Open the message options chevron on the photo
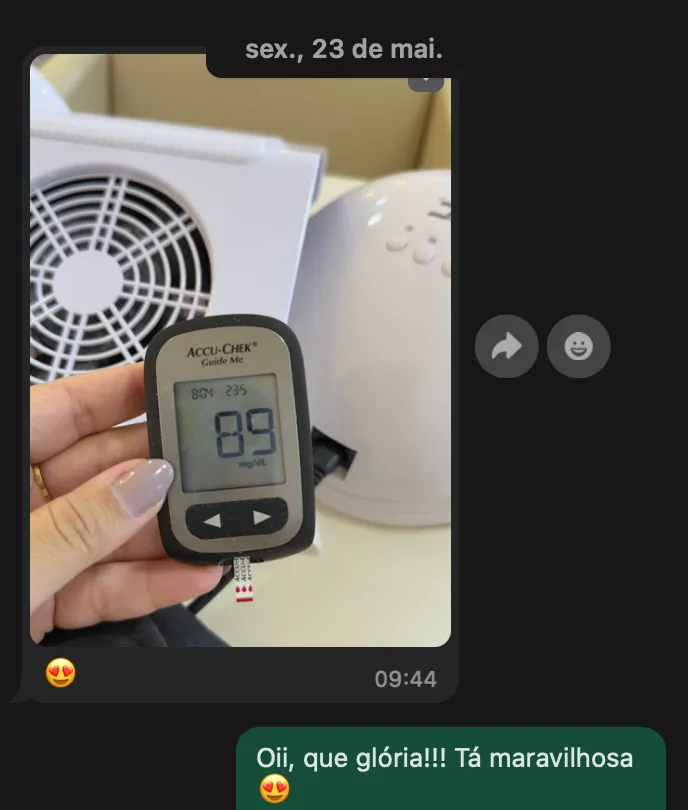 coord(426,78)
